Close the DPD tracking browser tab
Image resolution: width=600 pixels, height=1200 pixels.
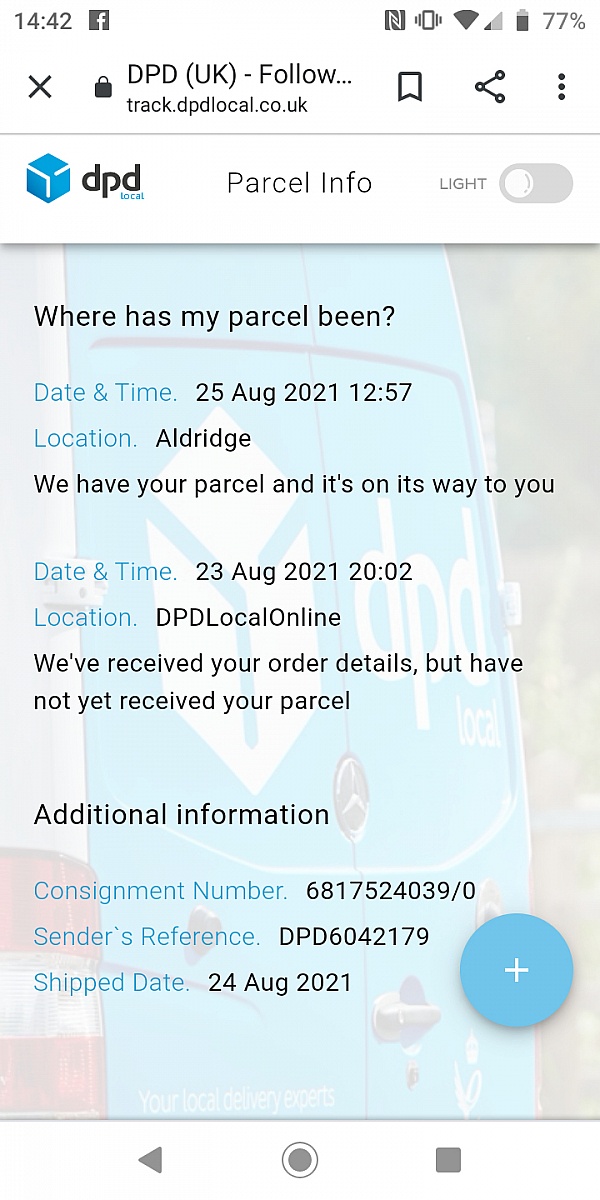tap(40, 88)
